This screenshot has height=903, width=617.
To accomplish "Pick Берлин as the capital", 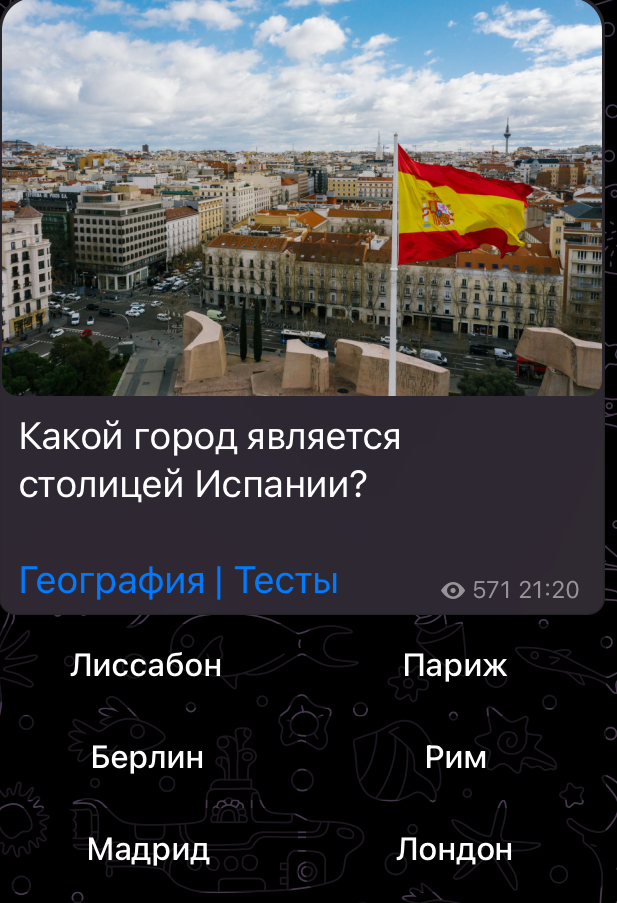I will [x=147, y=757].
